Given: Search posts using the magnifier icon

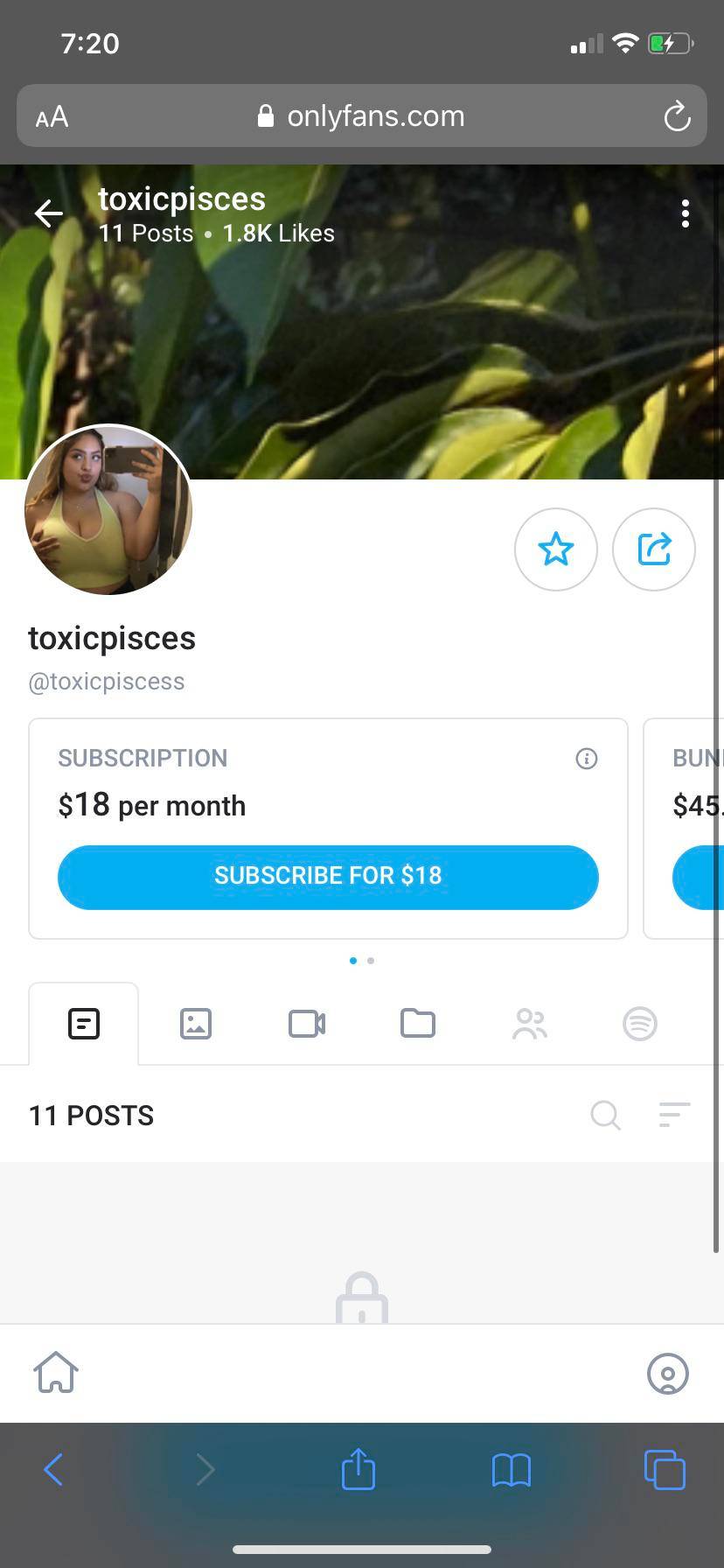Looking at the screenshot, I should point(605,1115).
